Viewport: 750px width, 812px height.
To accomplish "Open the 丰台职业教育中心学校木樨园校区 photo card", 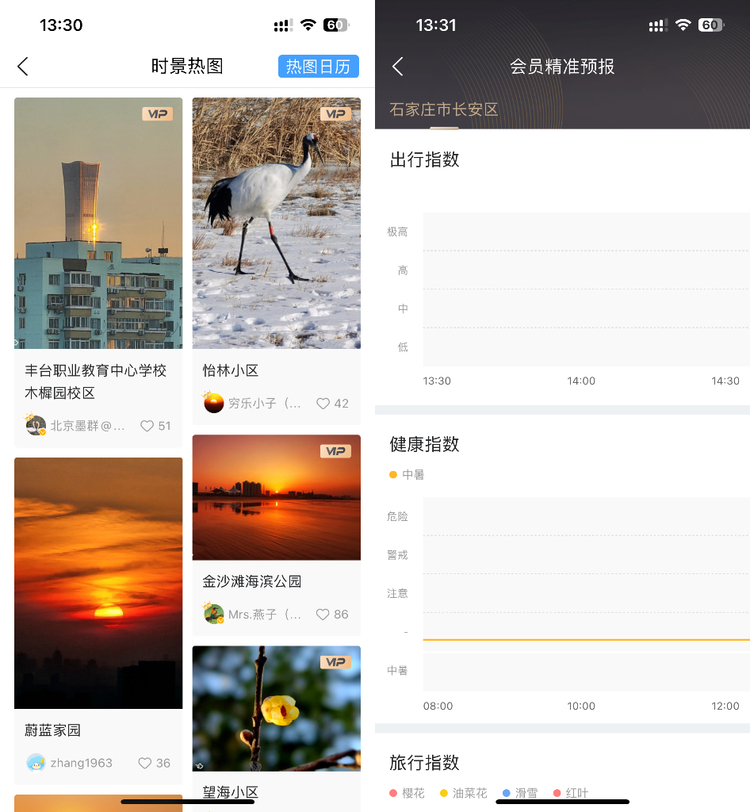I will tap(98, 224).
